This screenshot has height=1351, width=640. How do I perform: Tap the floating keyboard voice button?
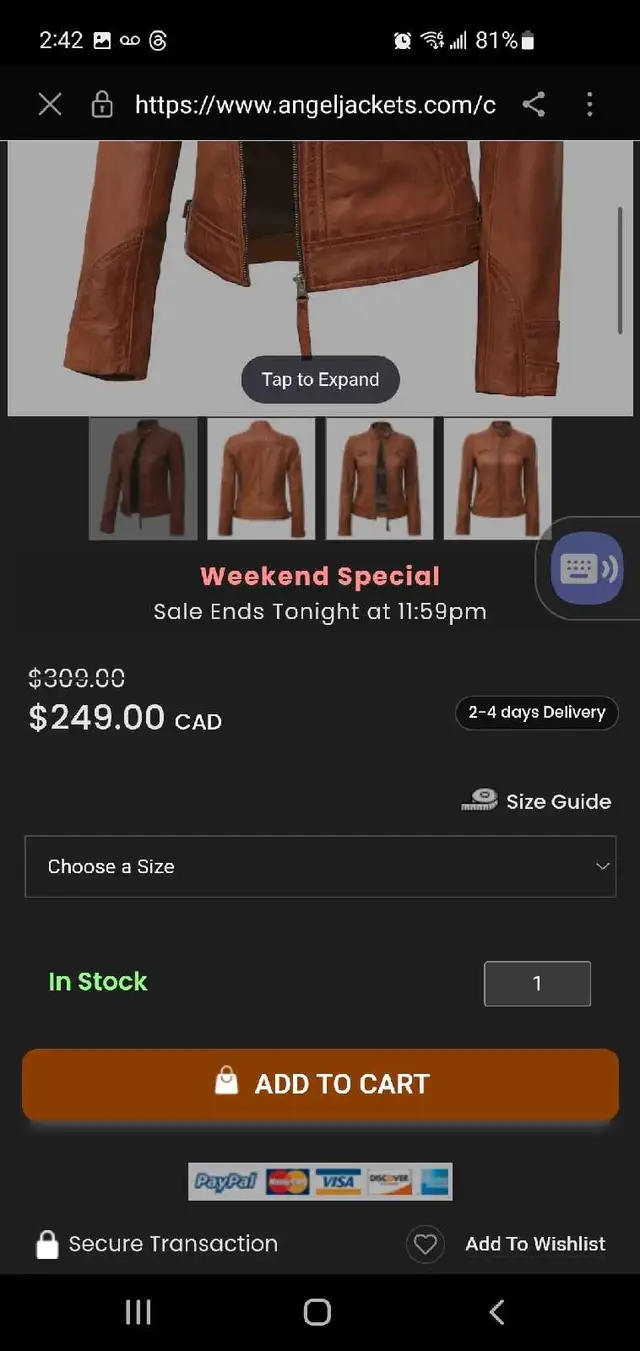point(587,568)
